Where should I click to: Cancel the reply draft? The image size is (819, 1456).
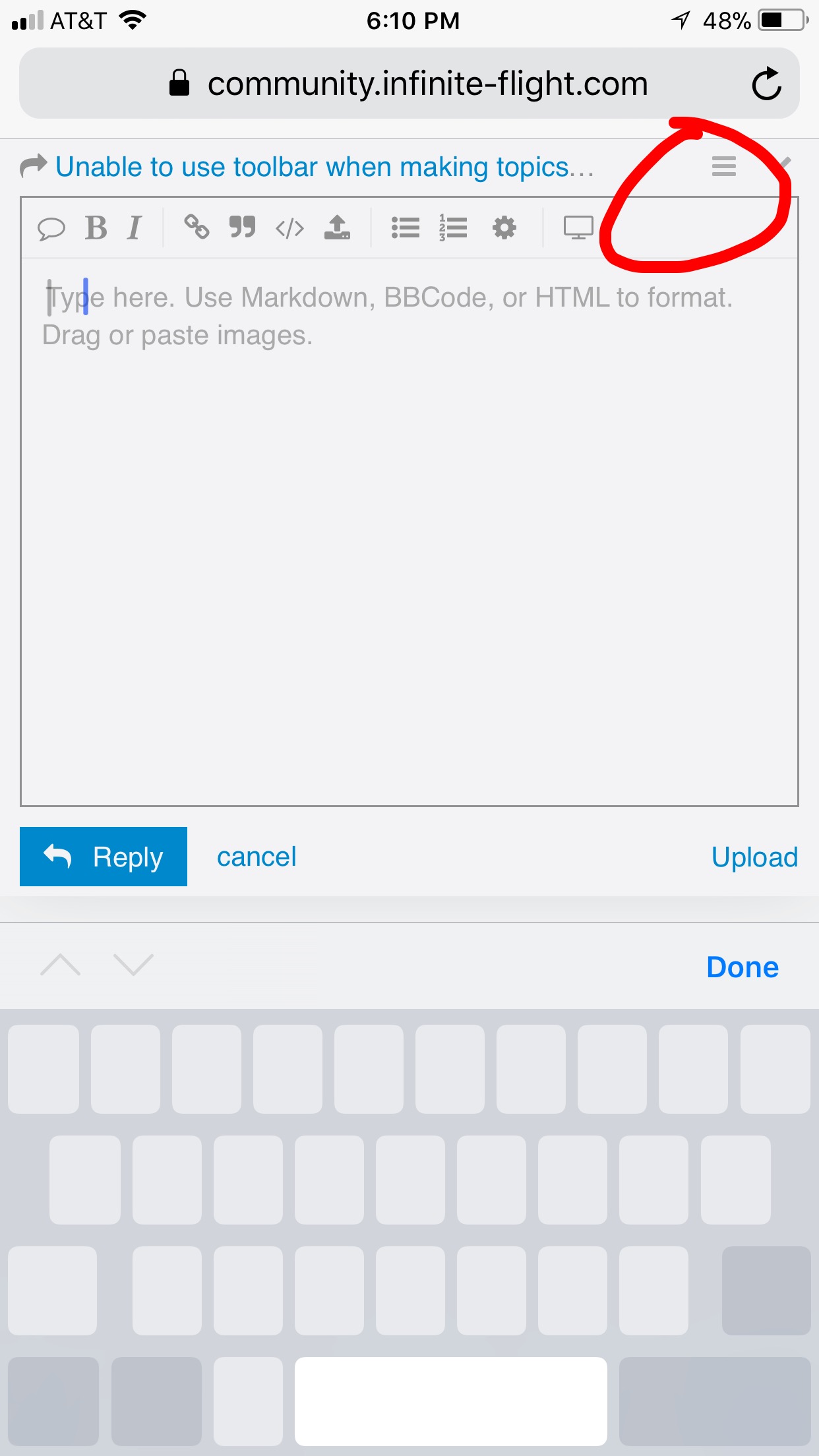tap(257, 857)
